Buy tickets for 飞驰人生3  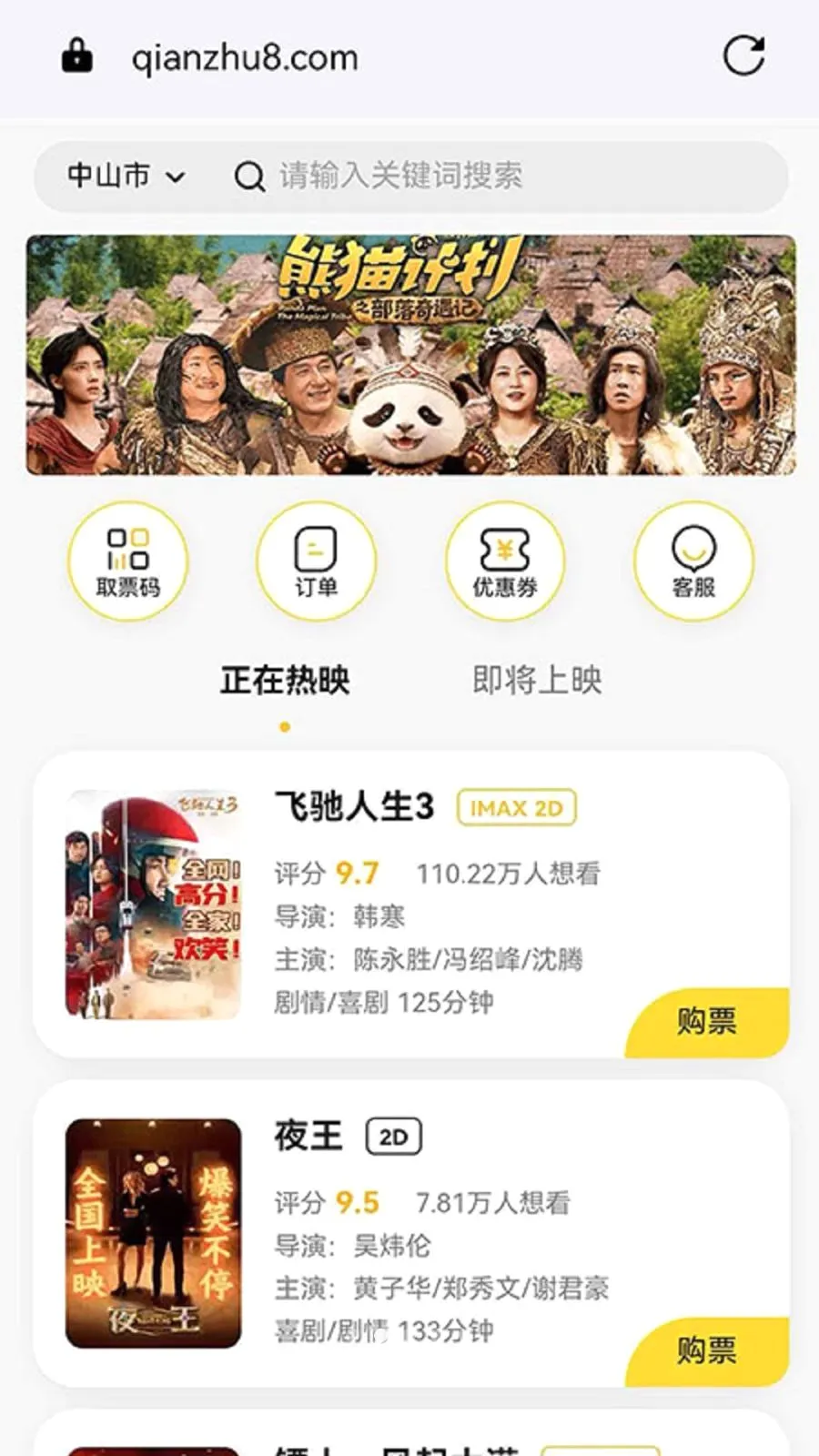[707, 1022]
